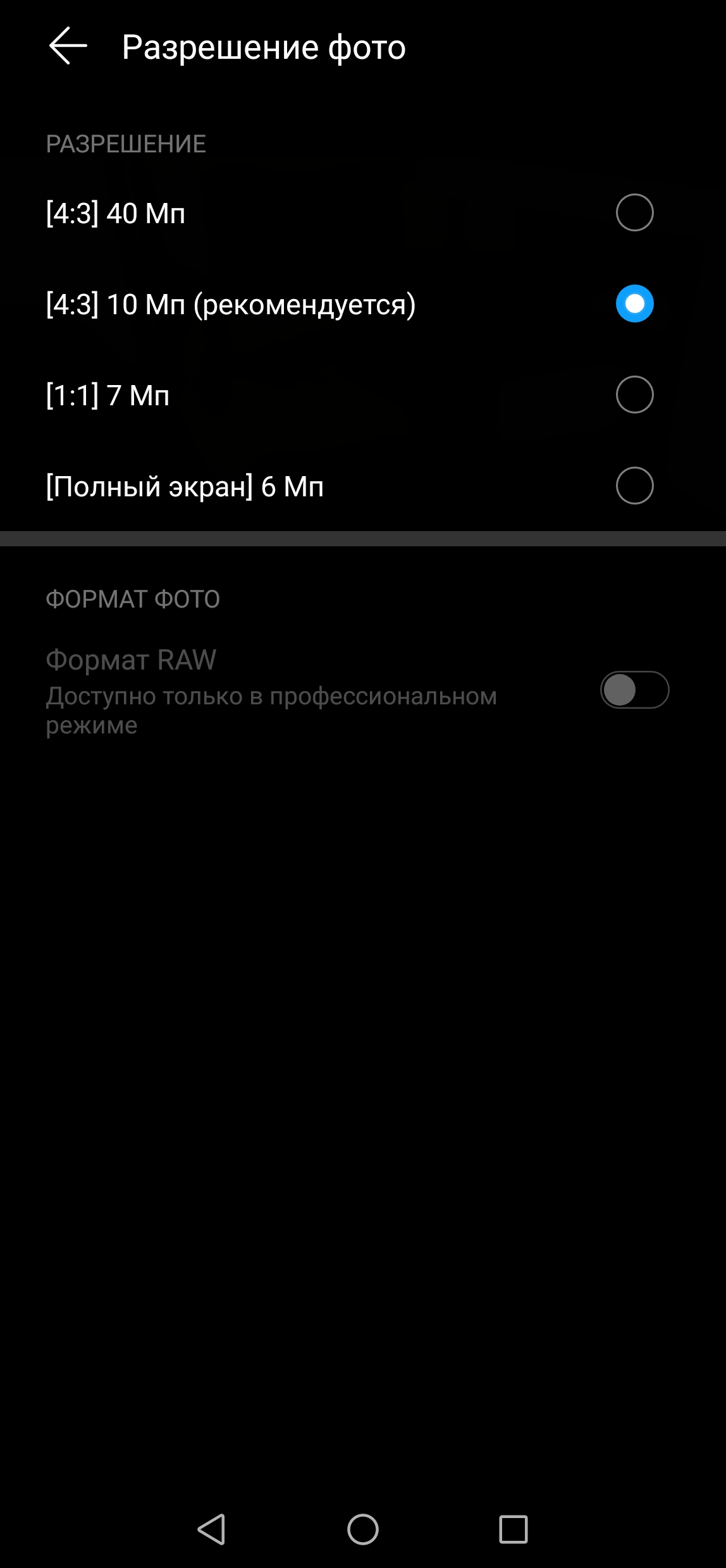Go back from Разрешение фото screen

(x=68, y=46)
